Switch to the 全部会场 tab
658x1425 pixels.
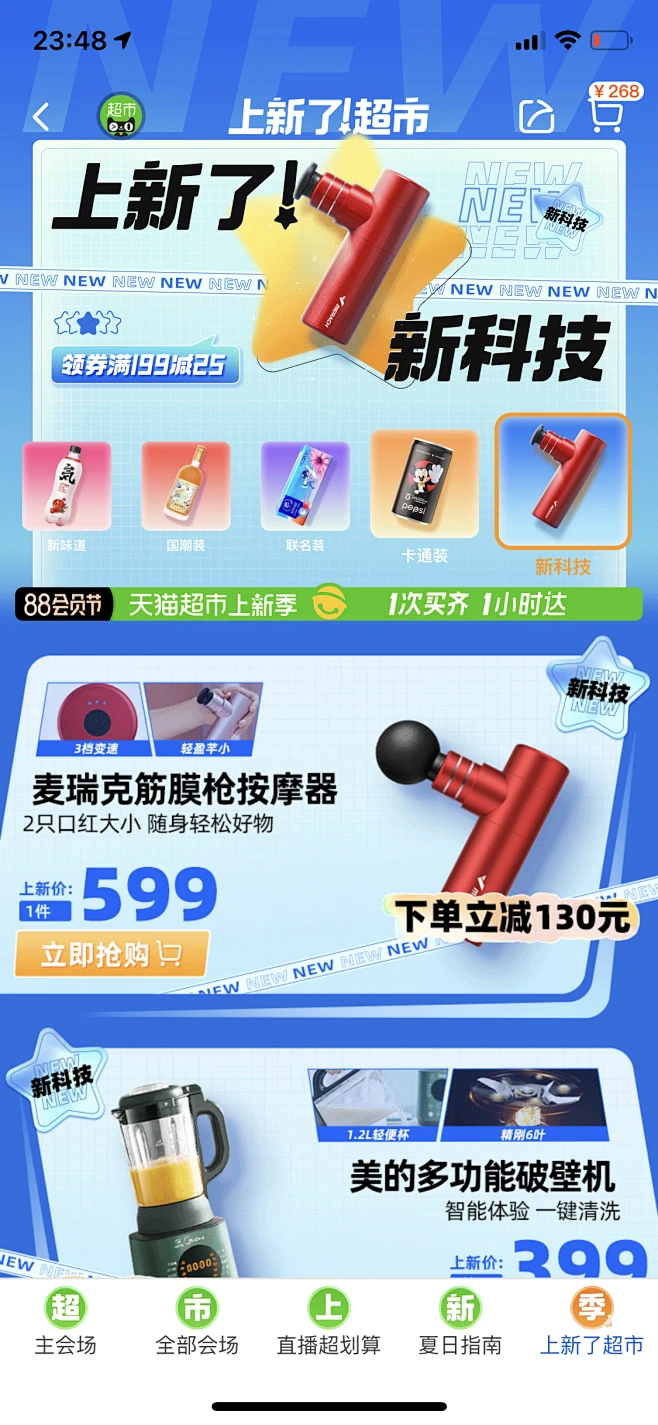197,1322
